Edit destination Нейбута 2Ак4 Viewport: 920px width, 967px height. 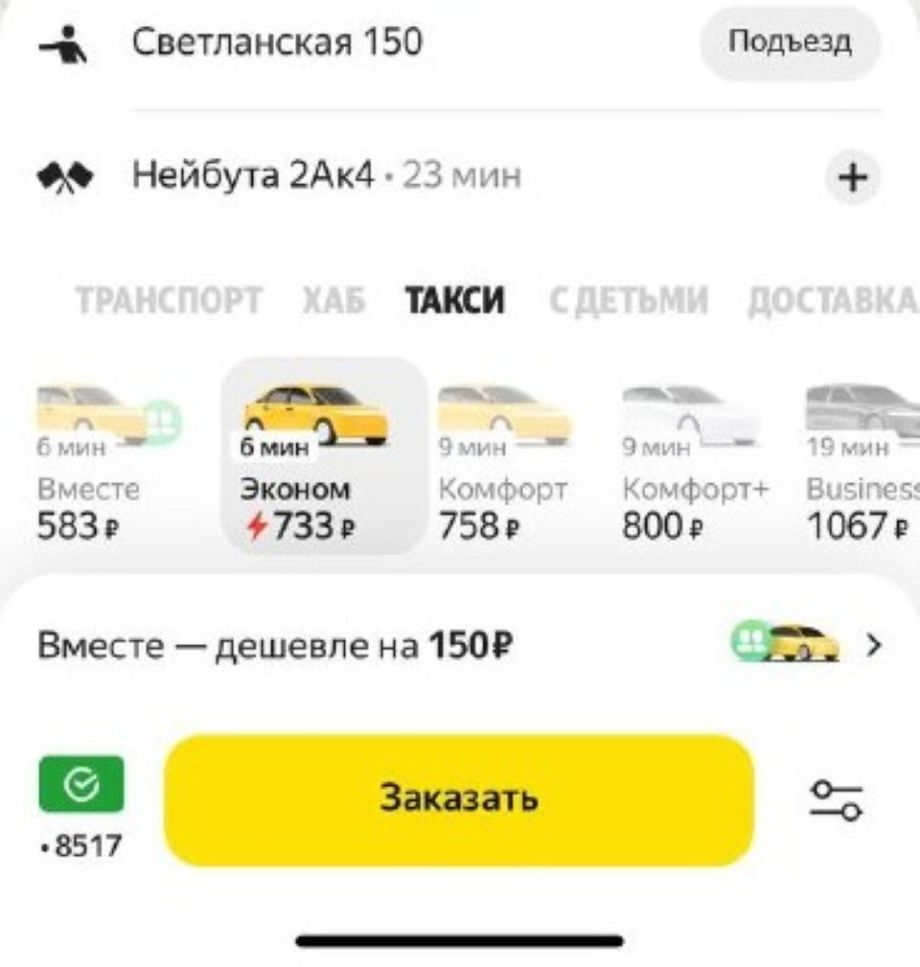(255, 177)
